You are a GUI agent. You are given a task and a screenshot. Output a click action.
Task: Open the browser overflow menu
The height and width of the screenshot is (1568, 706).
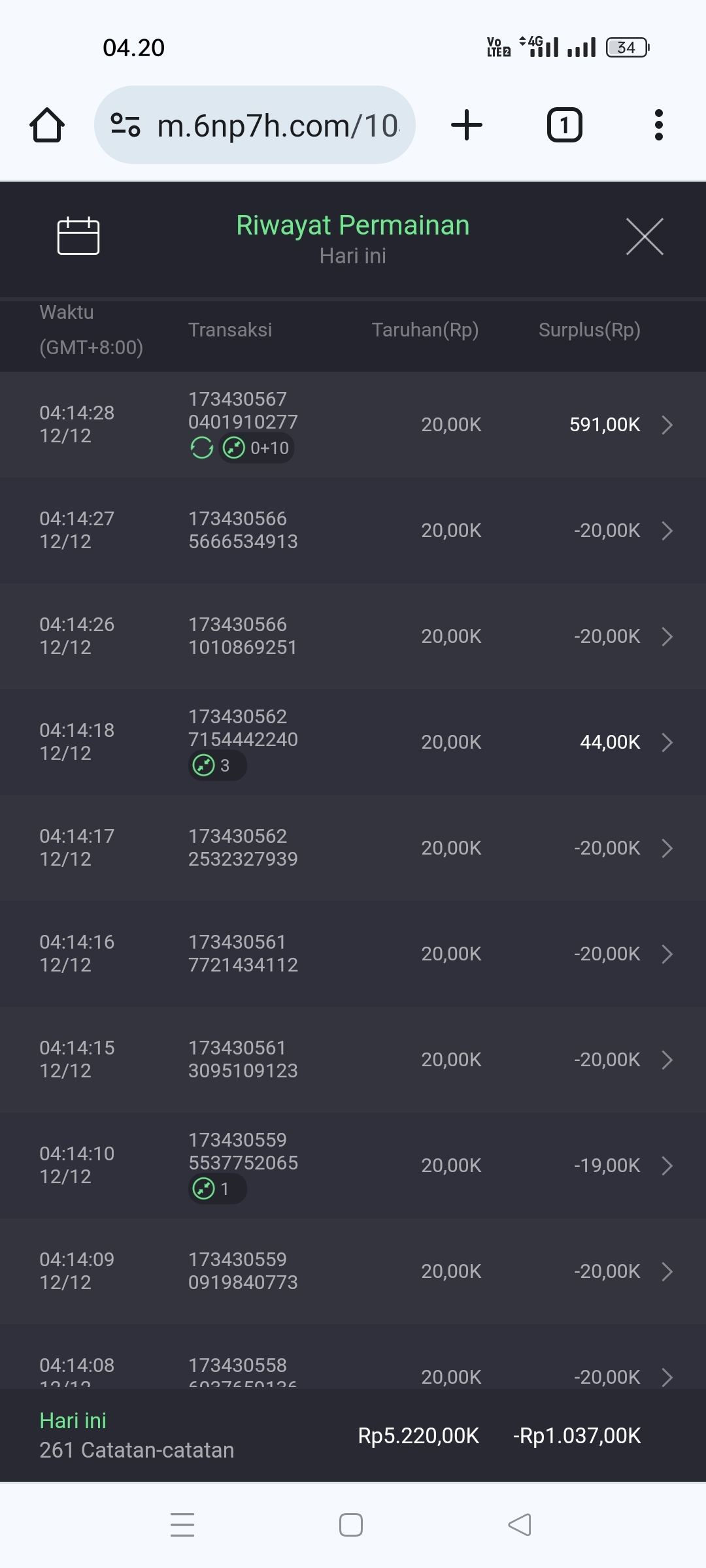[x=658, y=125]
